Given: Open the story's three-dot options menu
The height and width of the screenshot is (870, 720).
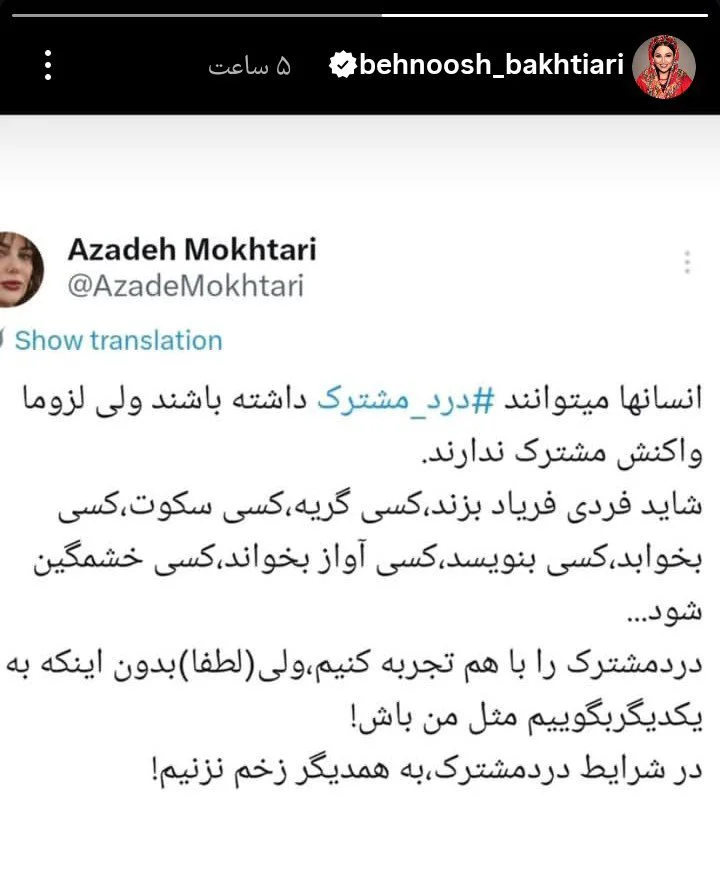Looking at the screenshot, I should click(47, 66).
